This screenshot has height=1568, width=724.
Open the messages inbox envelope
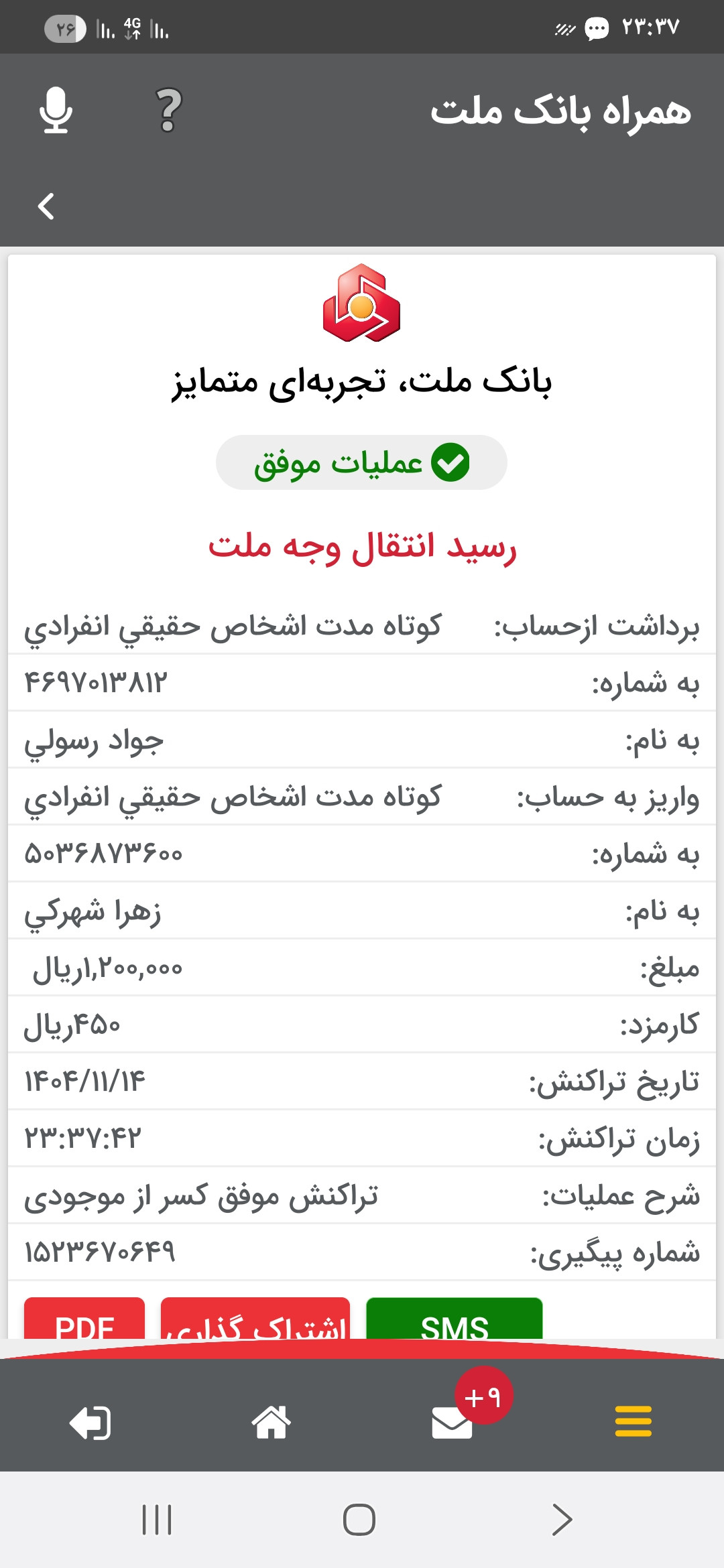point(452,1422)
